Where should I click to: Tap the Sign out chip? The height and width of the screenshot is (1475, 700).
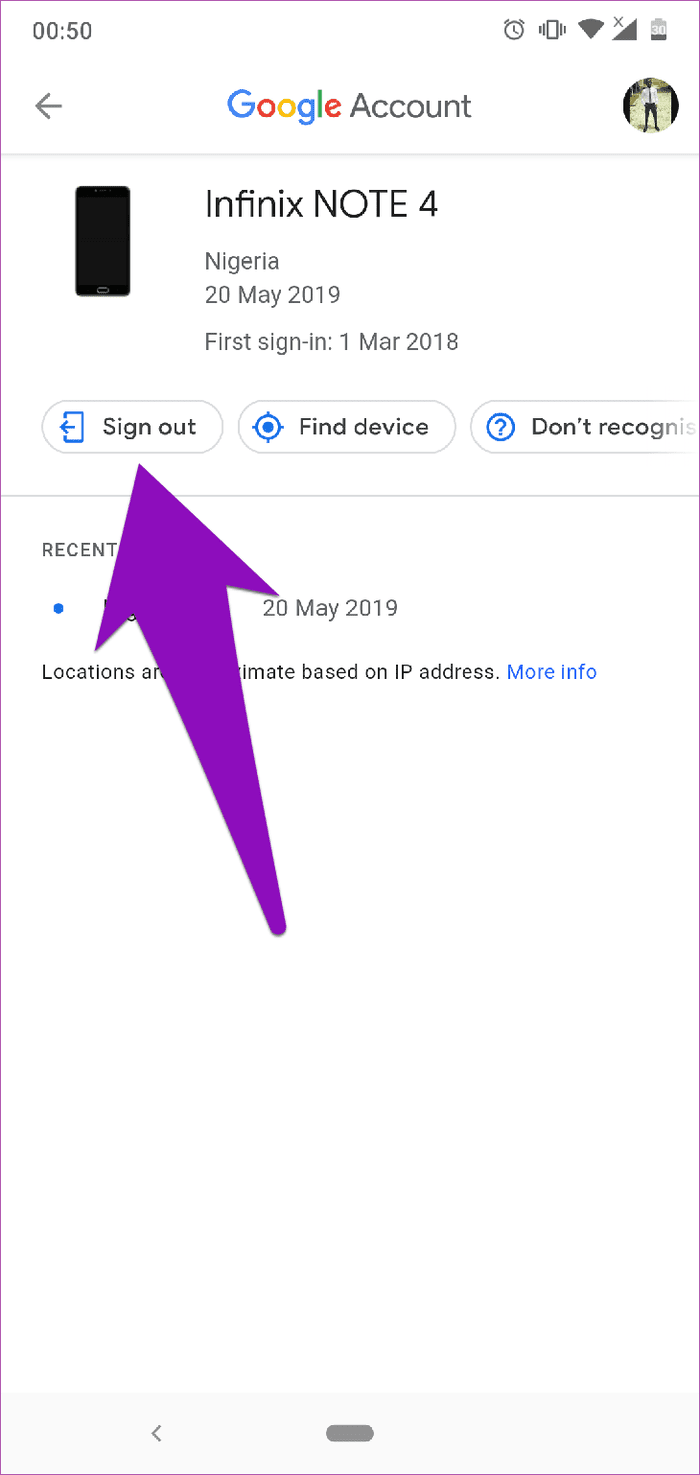pyautogui.click(x=132, y=427)
